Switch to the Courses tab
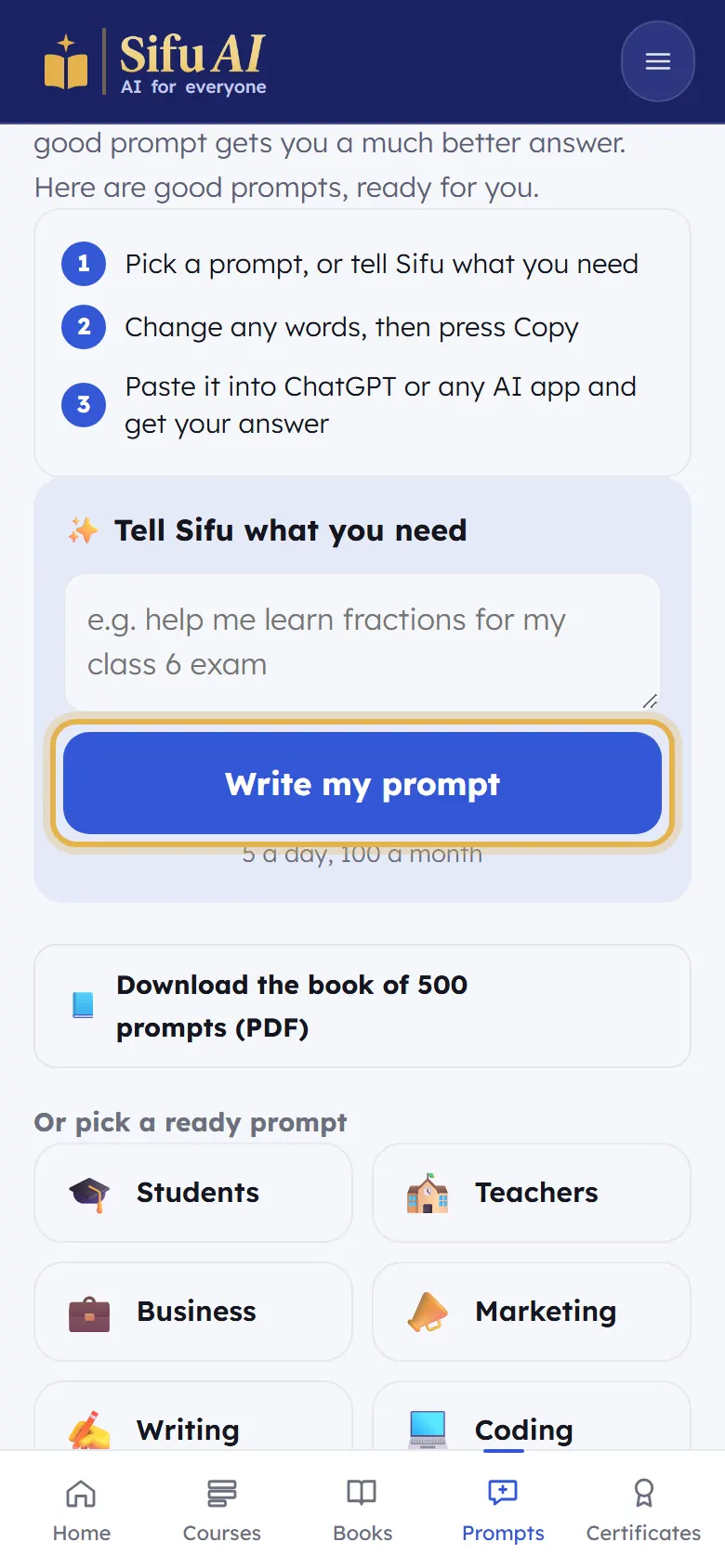Image resolution: width=725 pixels, height=1568 pixels. click(x=222, y=1510)
